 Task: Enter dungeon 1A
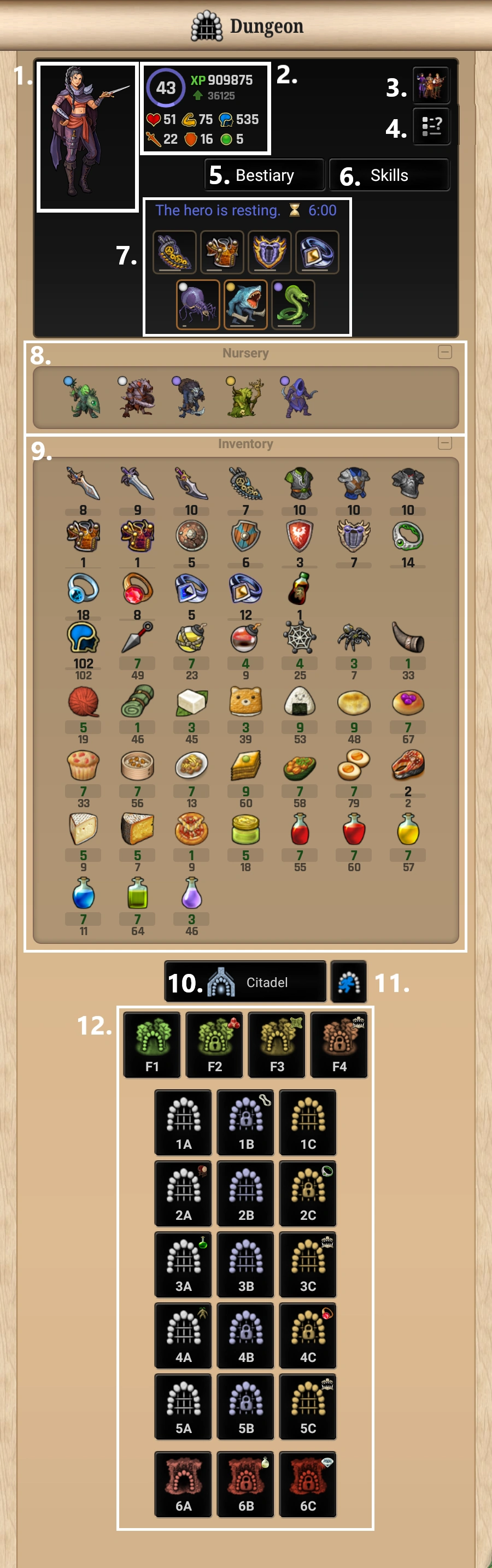[x=183, y=1122]
